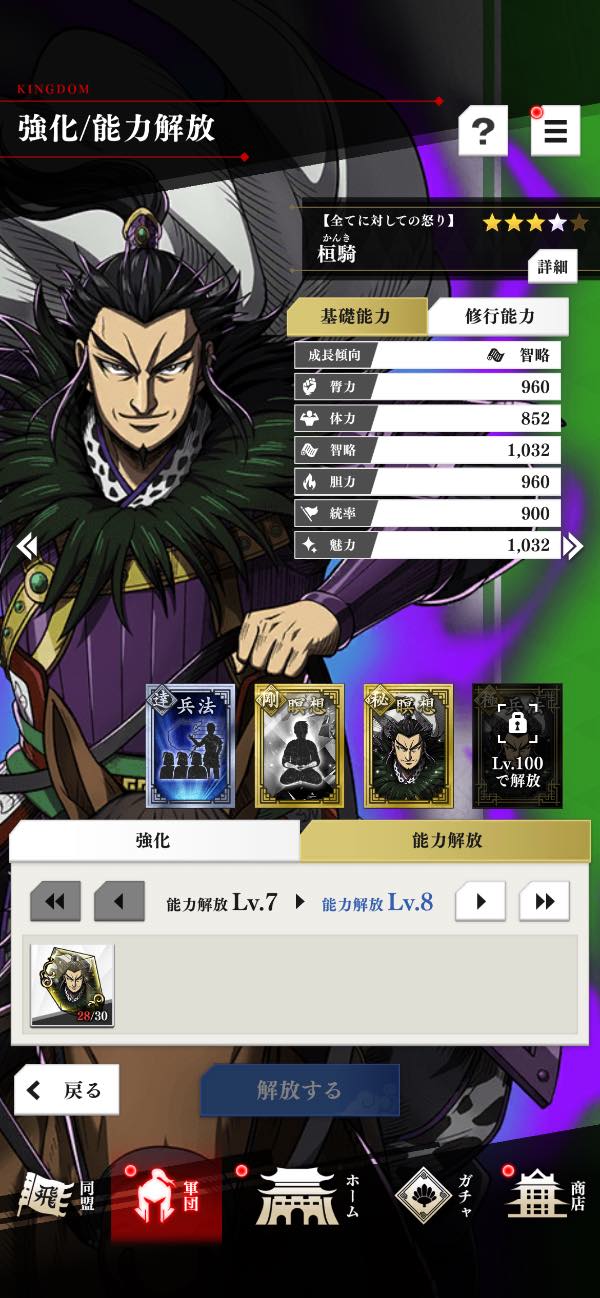This screenshot has height=1298, width=600.
Task: Increase release level by one
Action: tap(481, 902)
